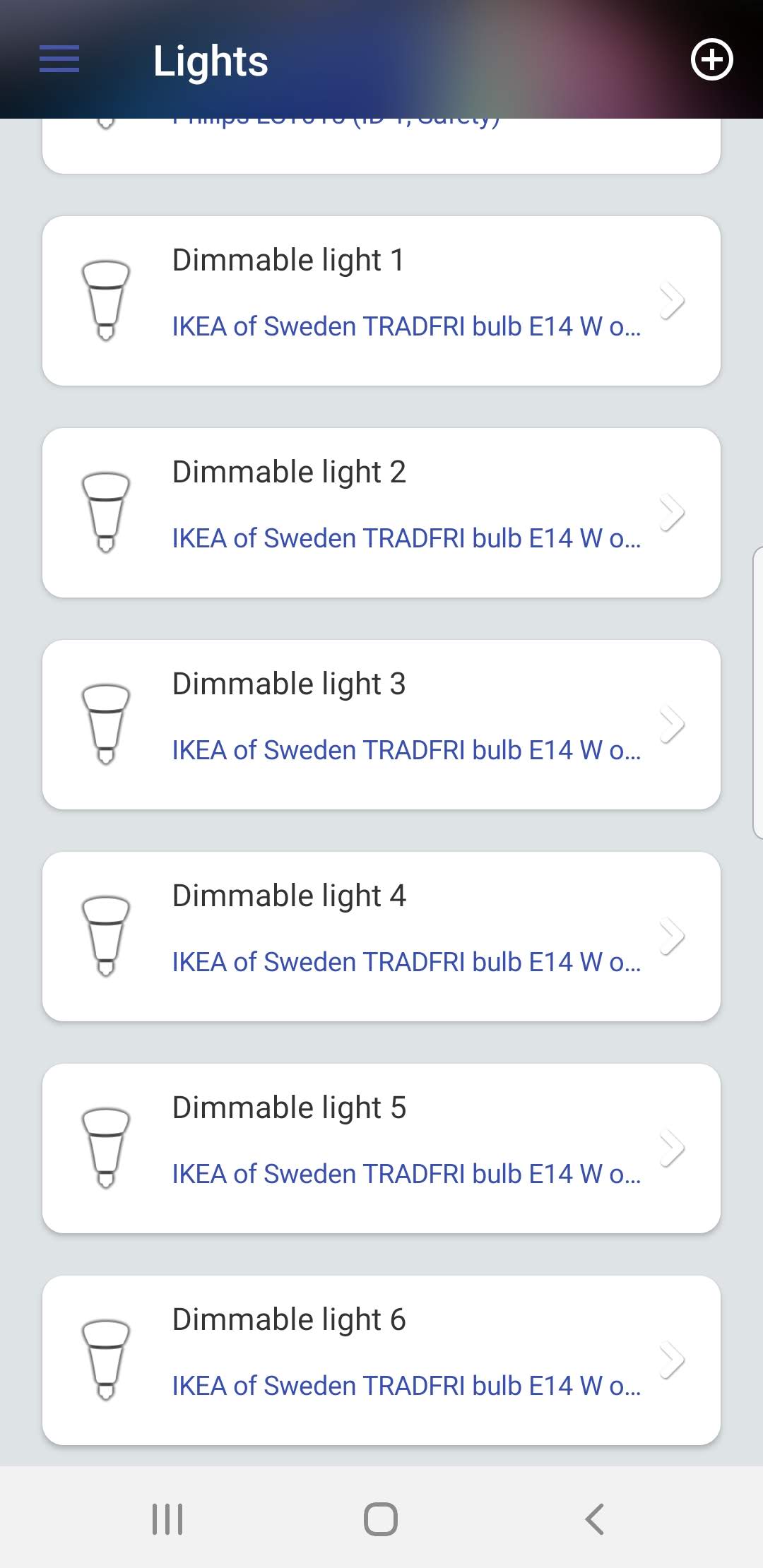Open Dimmable light 5 card
Screen dimensions: 763x1568
(x=381, y=1148)
